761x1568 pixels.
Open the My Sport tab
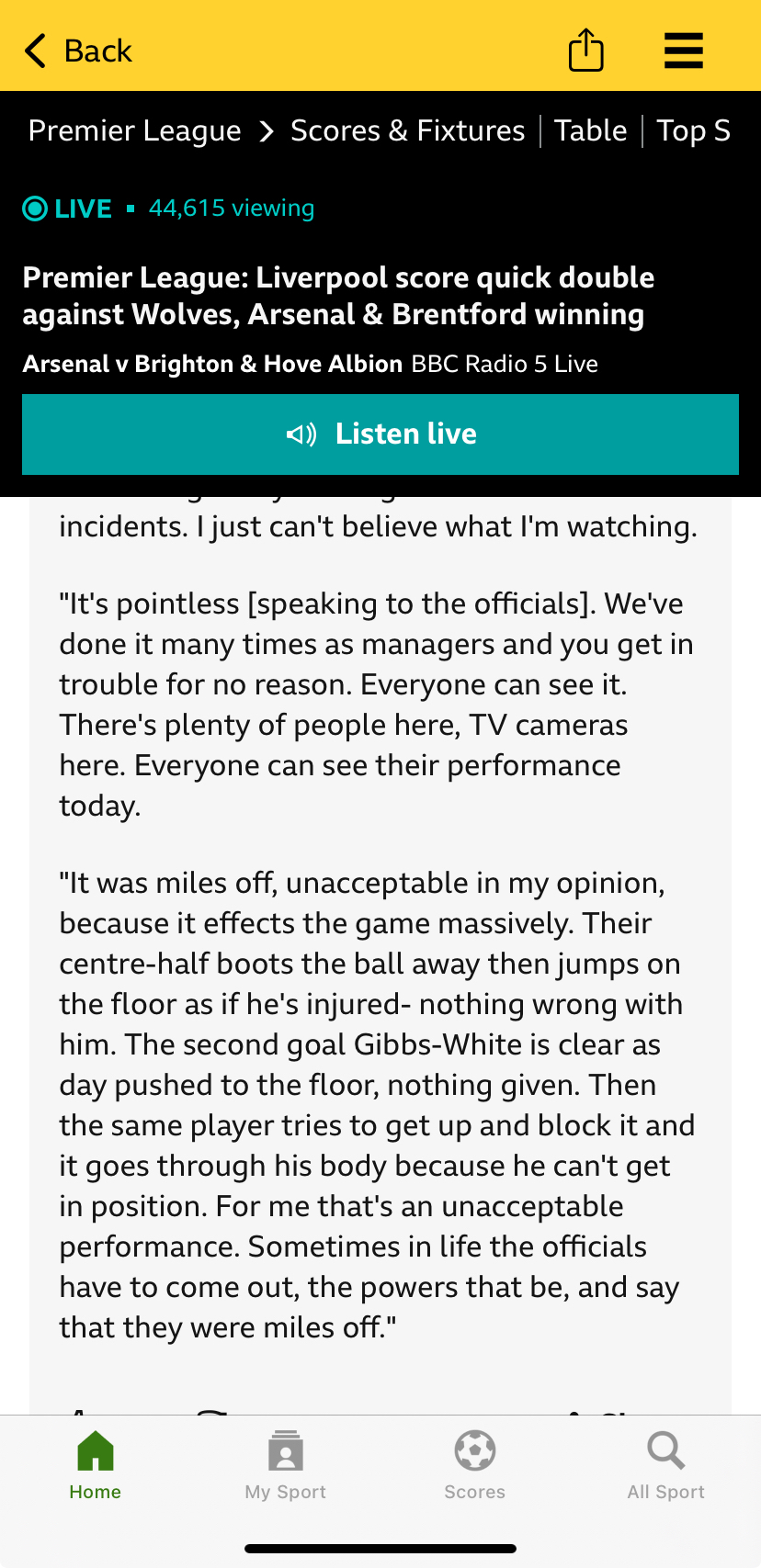pos(286,1465)
